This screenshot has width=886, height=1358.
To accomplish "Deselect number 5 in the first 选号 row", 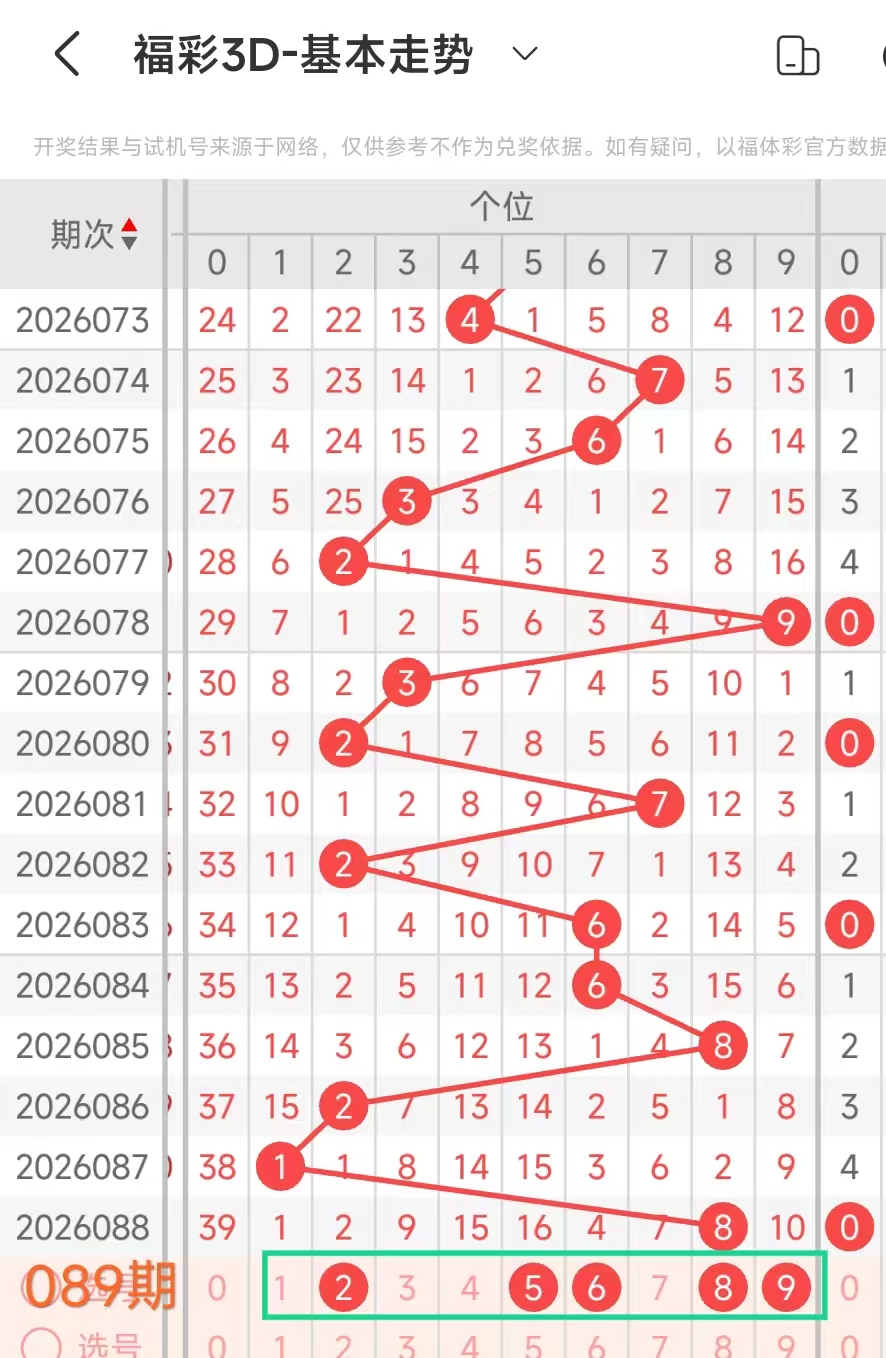I will tap(533, 1288).
